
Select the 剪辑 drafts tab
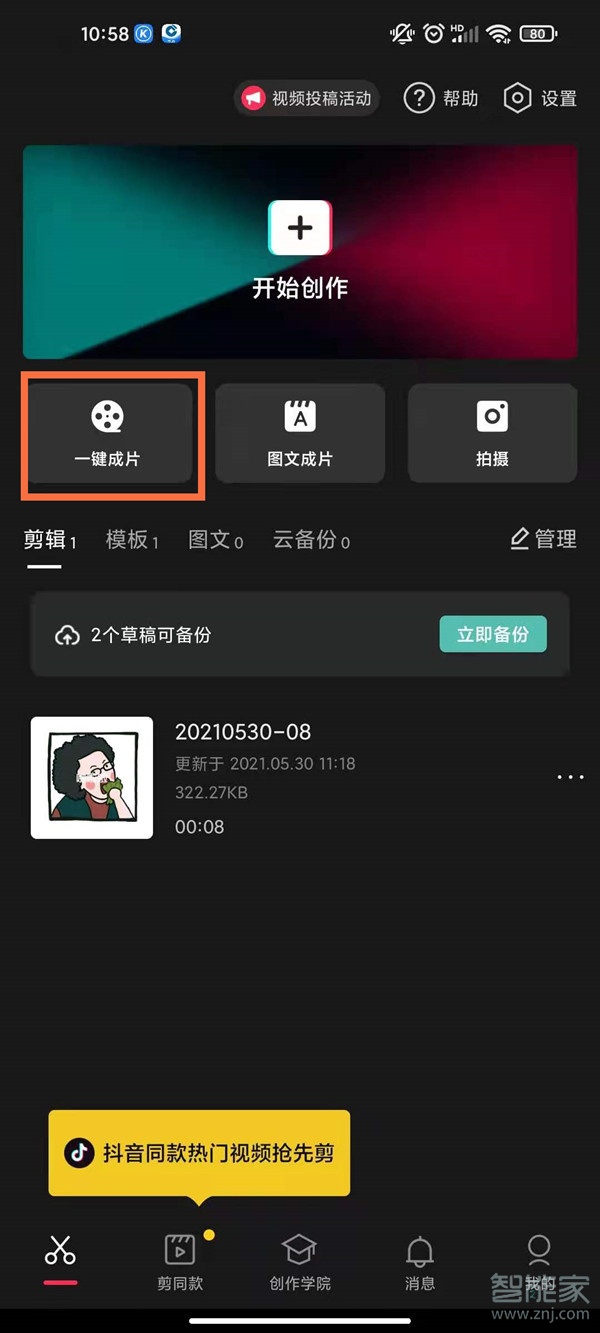[x=49, y=540]
